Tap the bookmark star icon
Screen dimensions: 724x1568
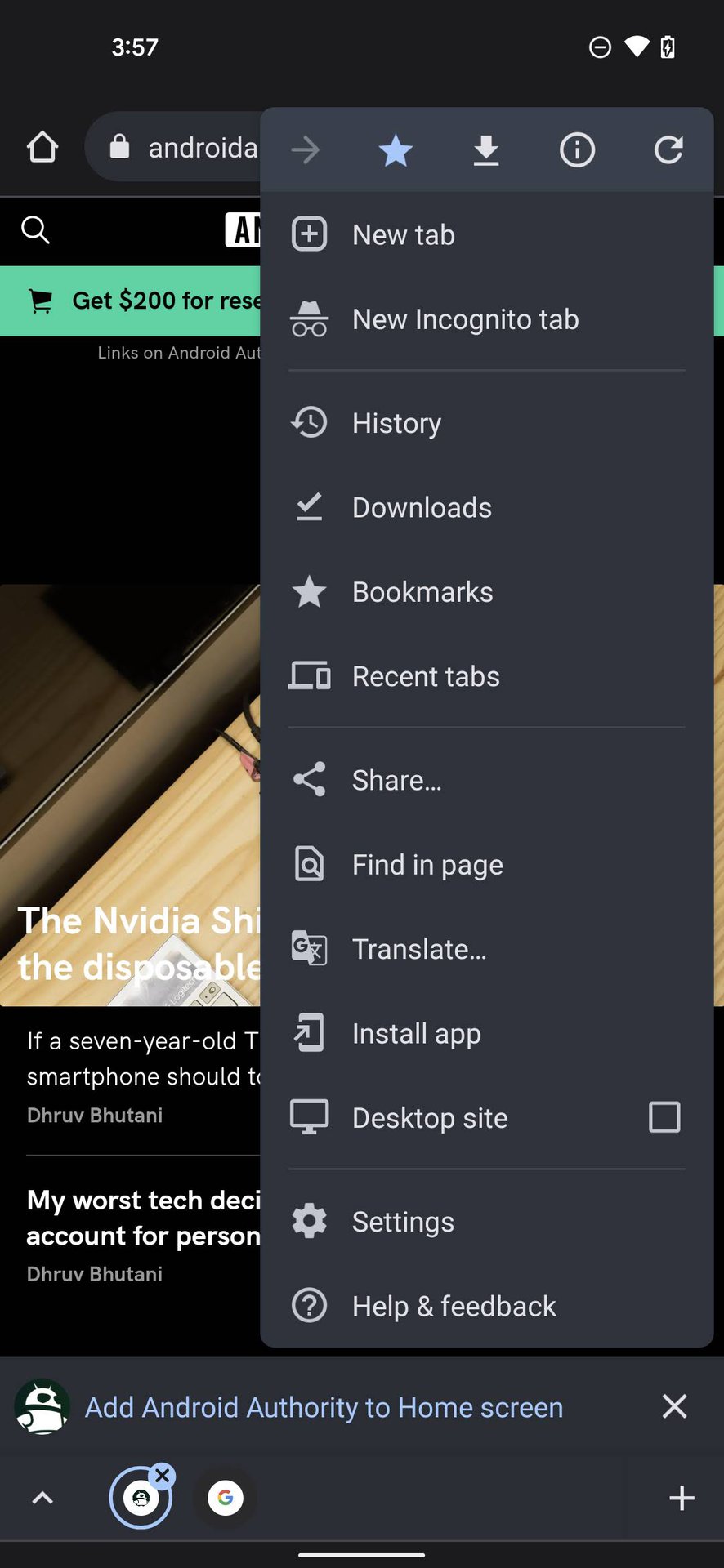tap(396, 150)
